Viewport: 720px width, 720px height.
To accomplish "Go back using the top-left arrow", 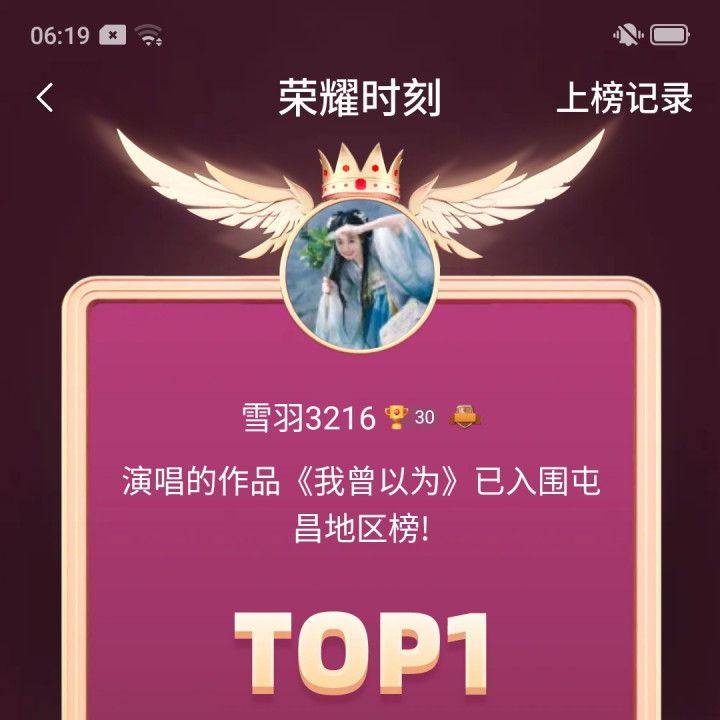I will (45, 98).
